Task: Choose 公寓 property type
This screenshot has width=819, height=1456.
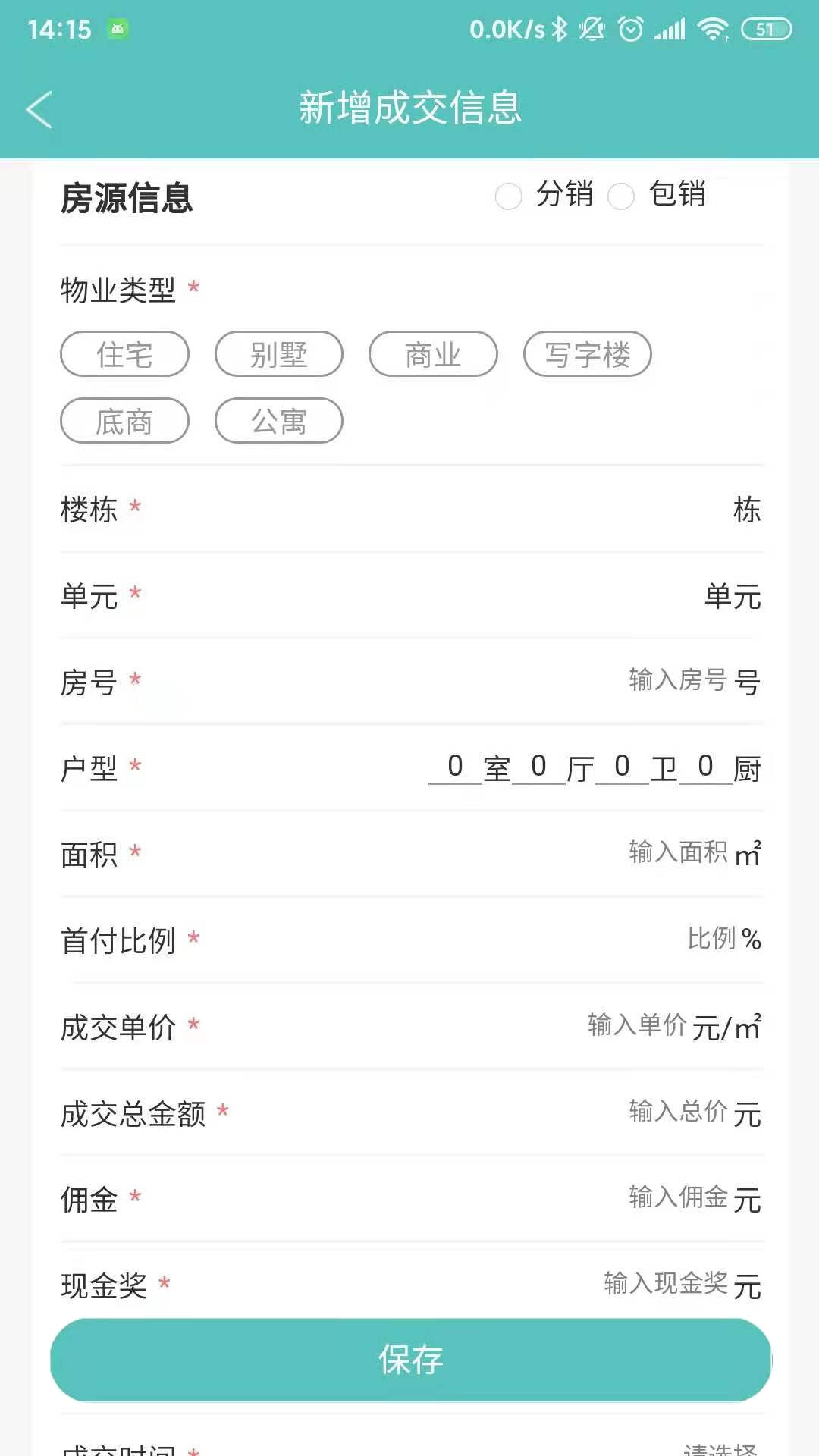Action: (x=279, y=421)
